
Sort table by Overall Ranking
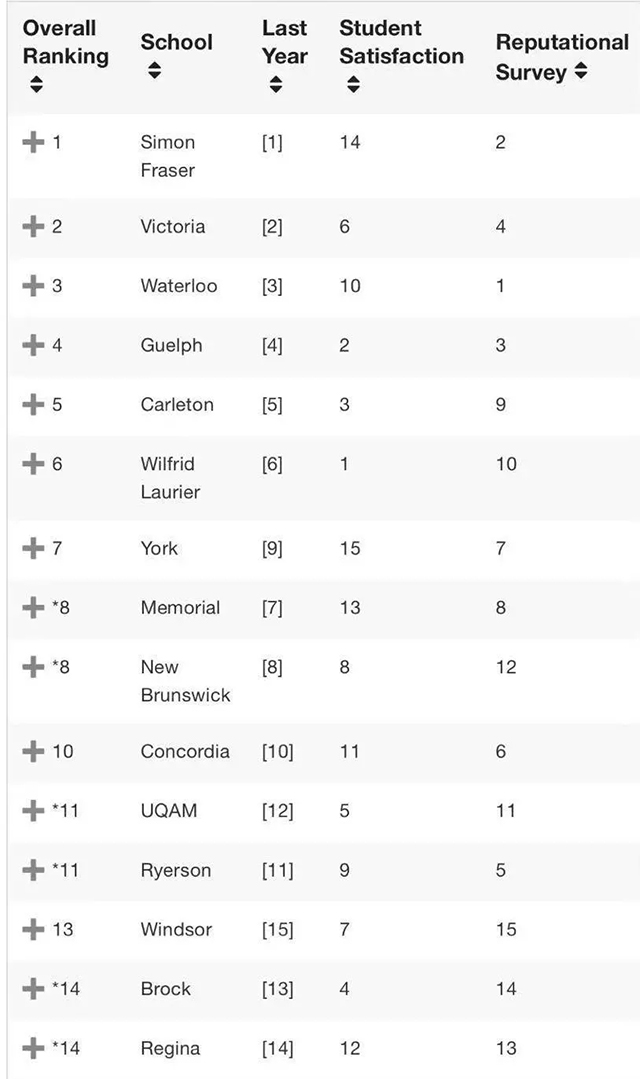pyautogui.click(x=36, y=84)
